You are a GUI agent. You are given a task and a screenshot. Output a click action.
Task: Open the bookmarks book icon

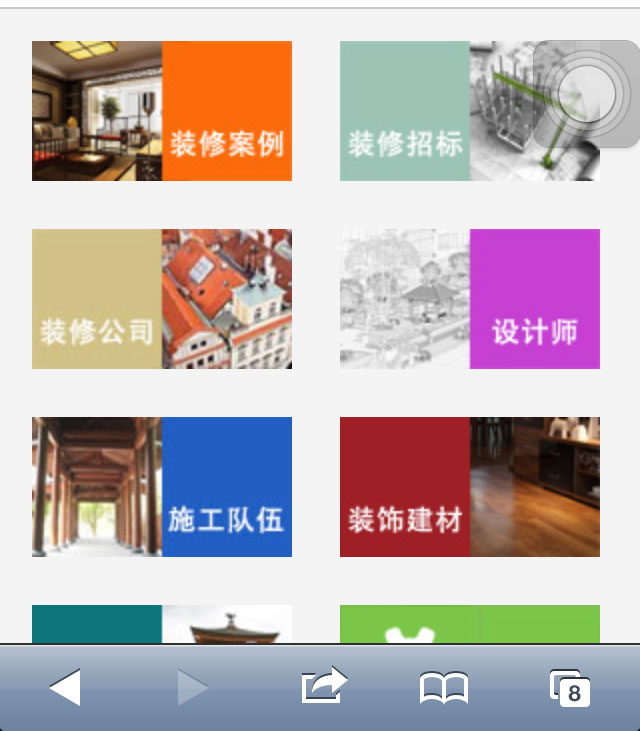[x=444, y=688]
